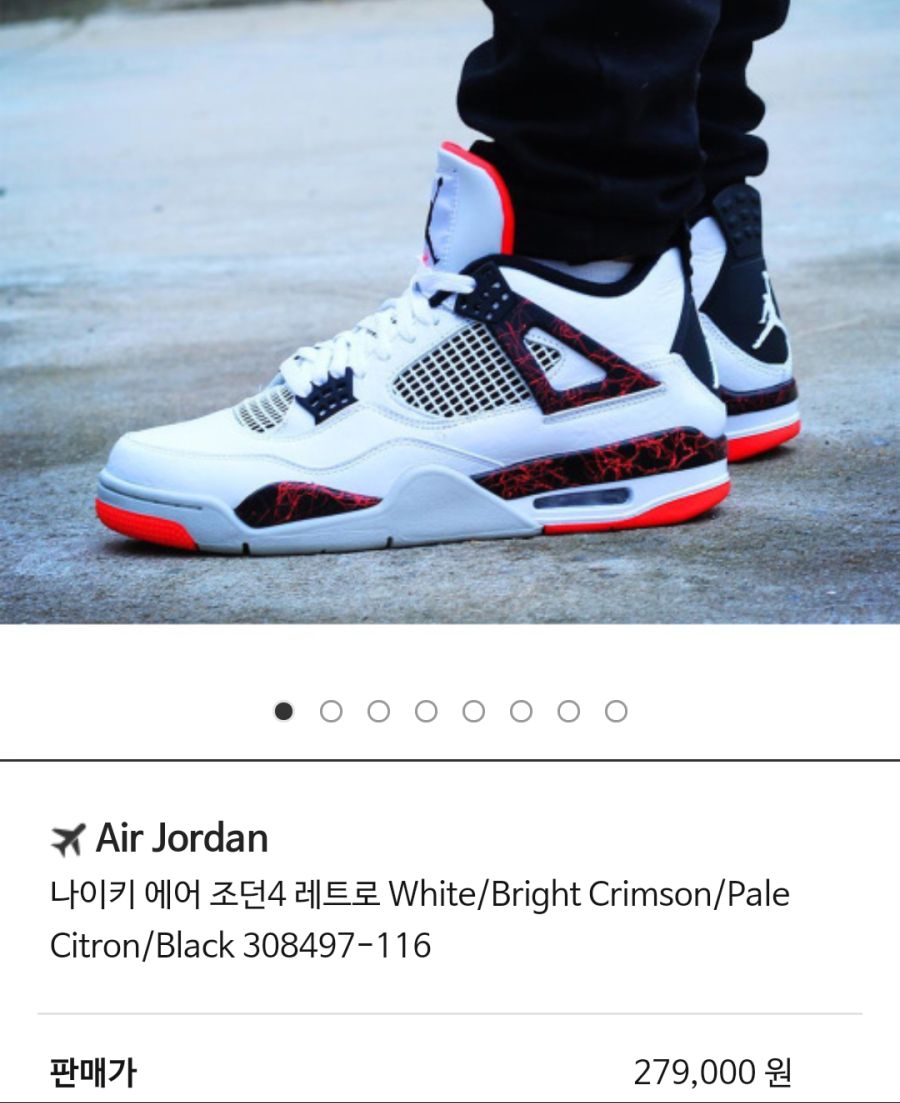Tap the last carousel indicator dot
The image size is (900, 1103).
tap(616, 711)
